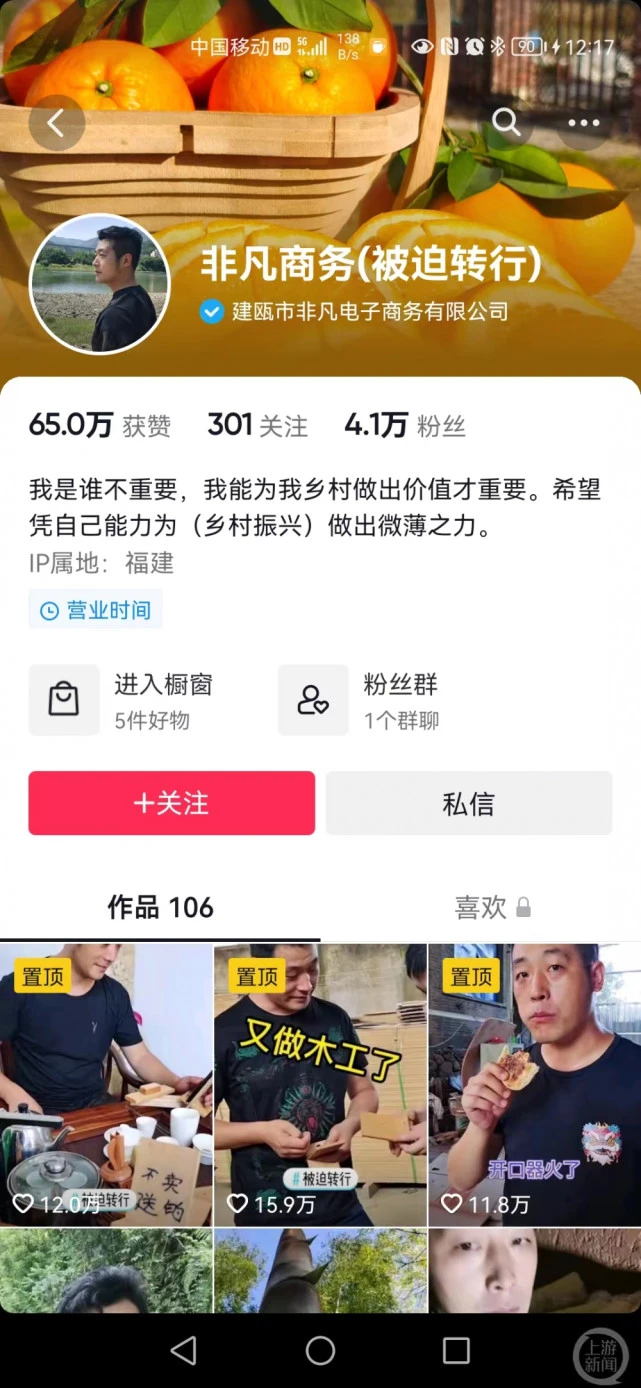641x1388 pixels.
Task: Open the recent apps square button
Action: tap(456, 1351)
